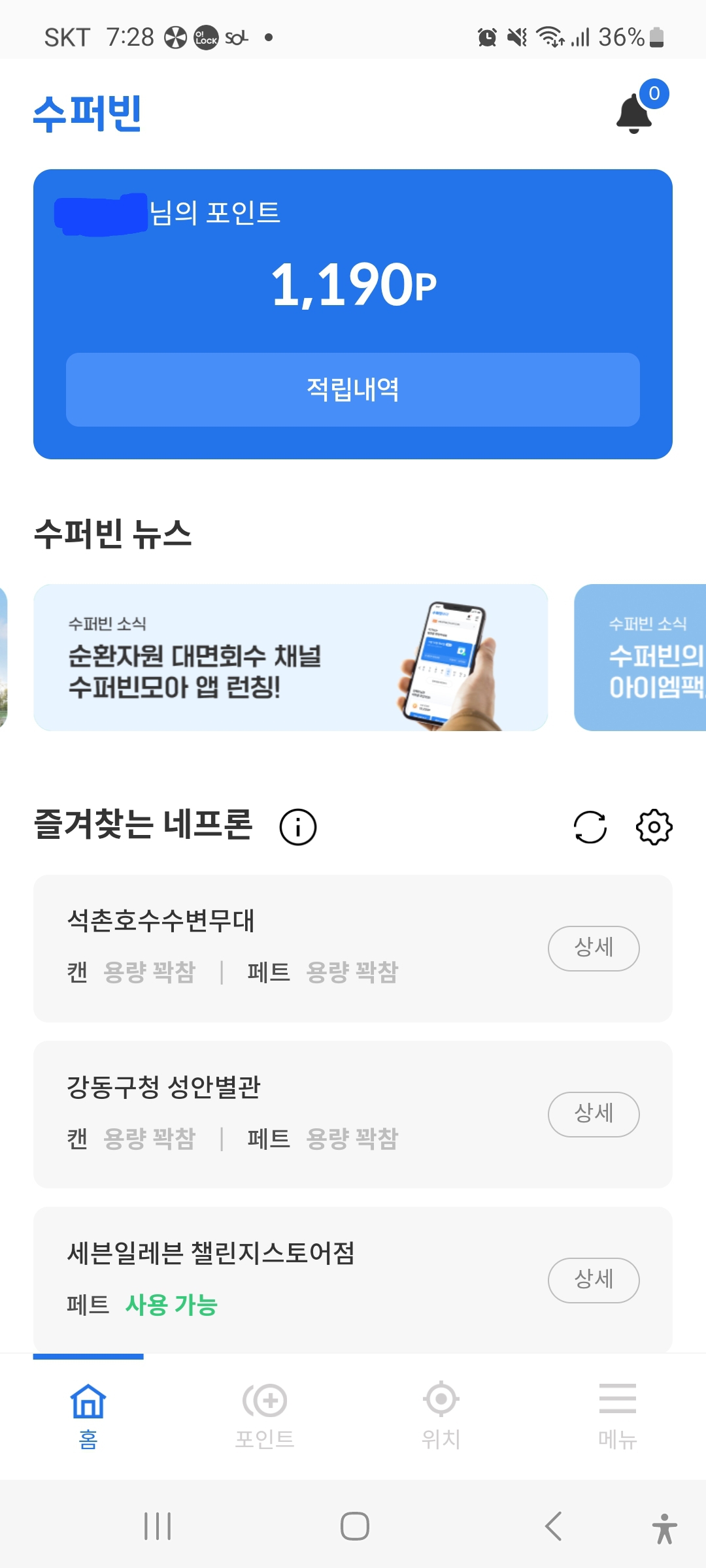This screenshot has height=1568, width=706.
Task: Open the notifications bell
Action: pyautogui.click(x=635, y=114)
